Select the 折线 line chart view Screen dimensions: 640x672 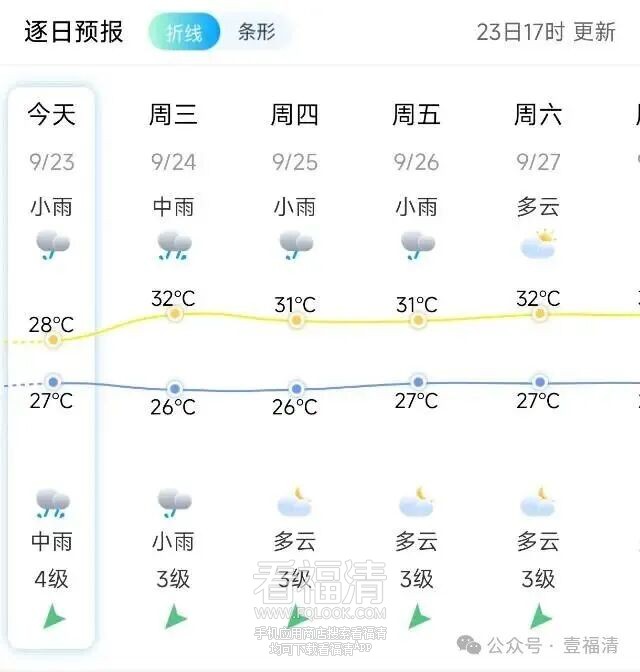tap(184, 32)
